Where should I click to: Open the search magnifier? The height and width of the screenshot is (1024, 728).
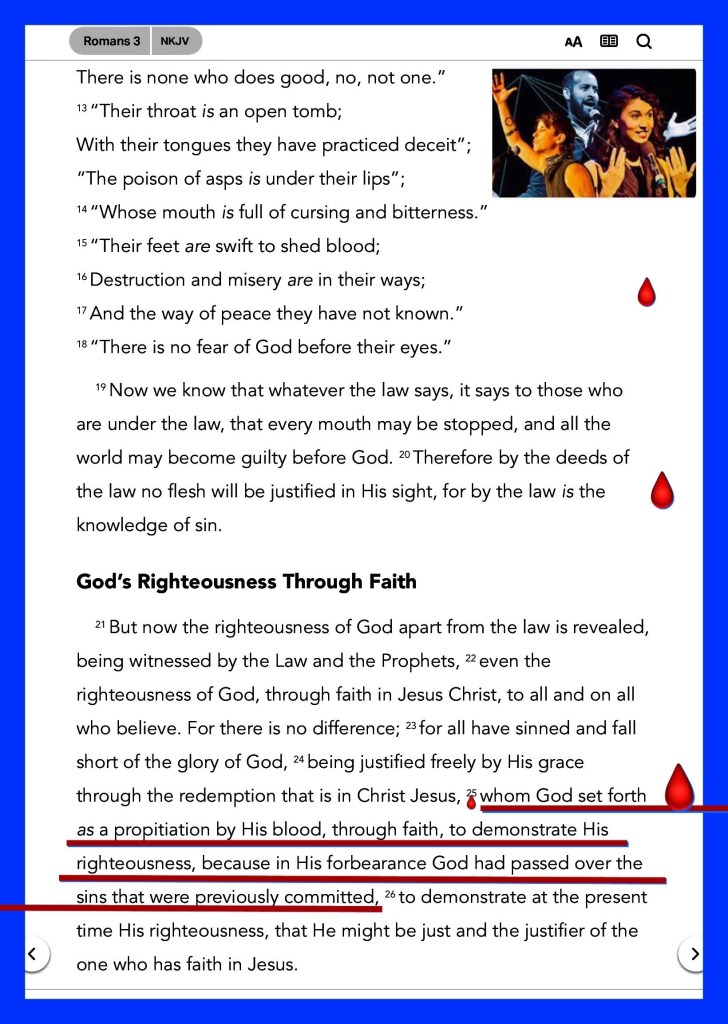[x=644, y=41]
